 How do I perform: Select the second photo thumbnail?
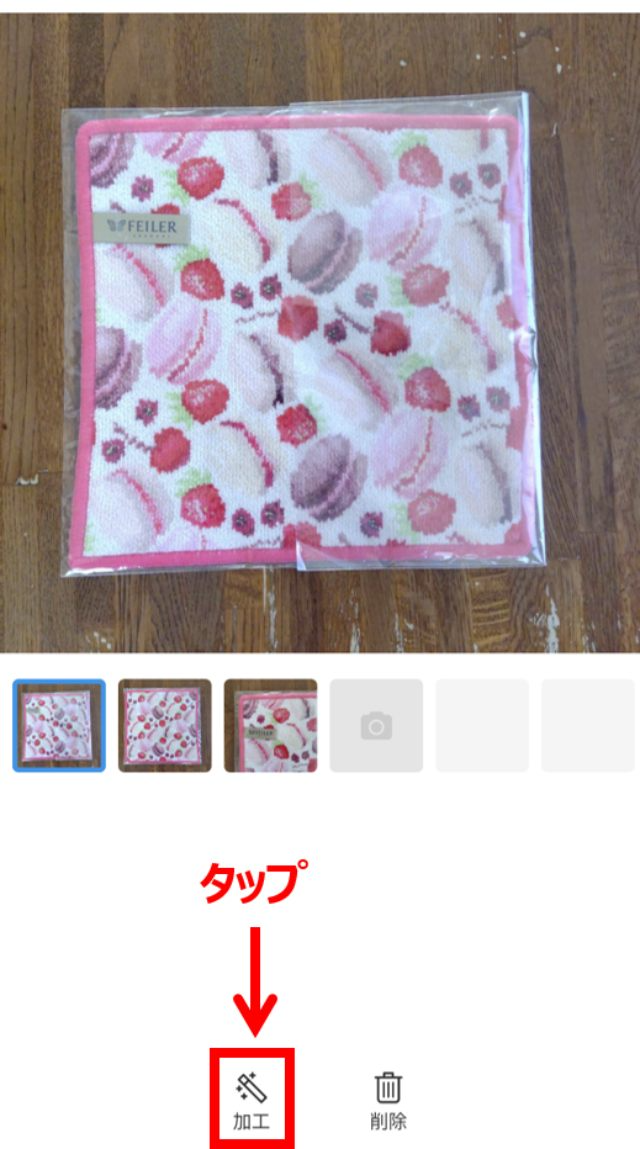click(164, 726)
